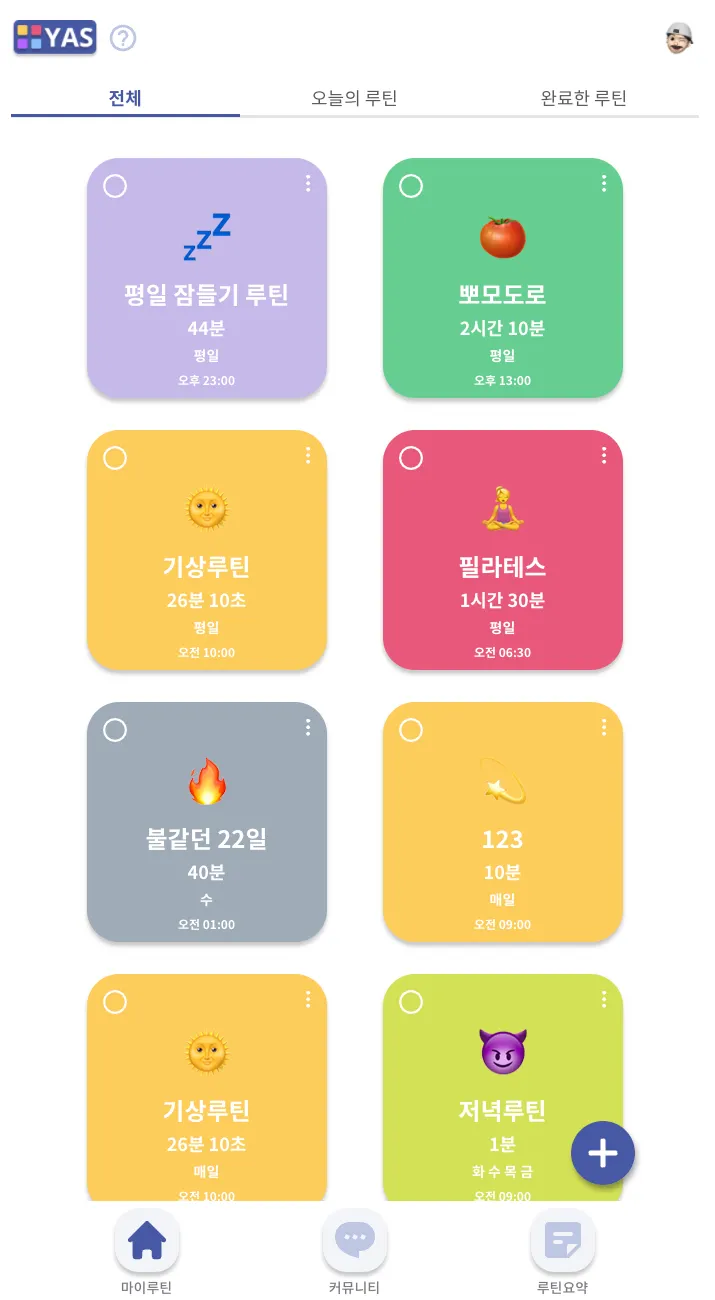Check the circle on 평일 잠들기 루틴
Image resolution: width=715 pixels, height=1300 pixels.
[115, 186]
